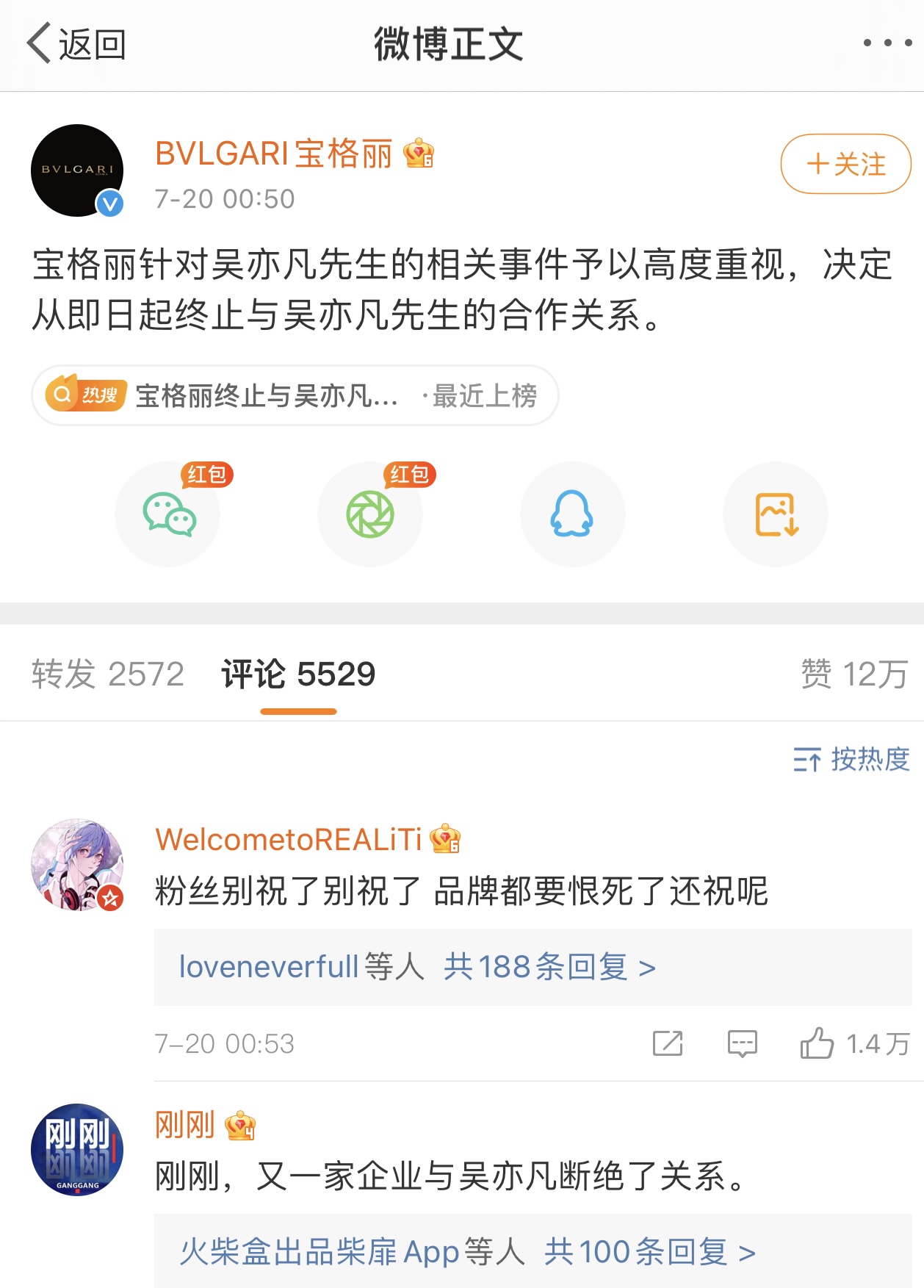Open WelcometoREALiTi's user profile

coord(77,865)
